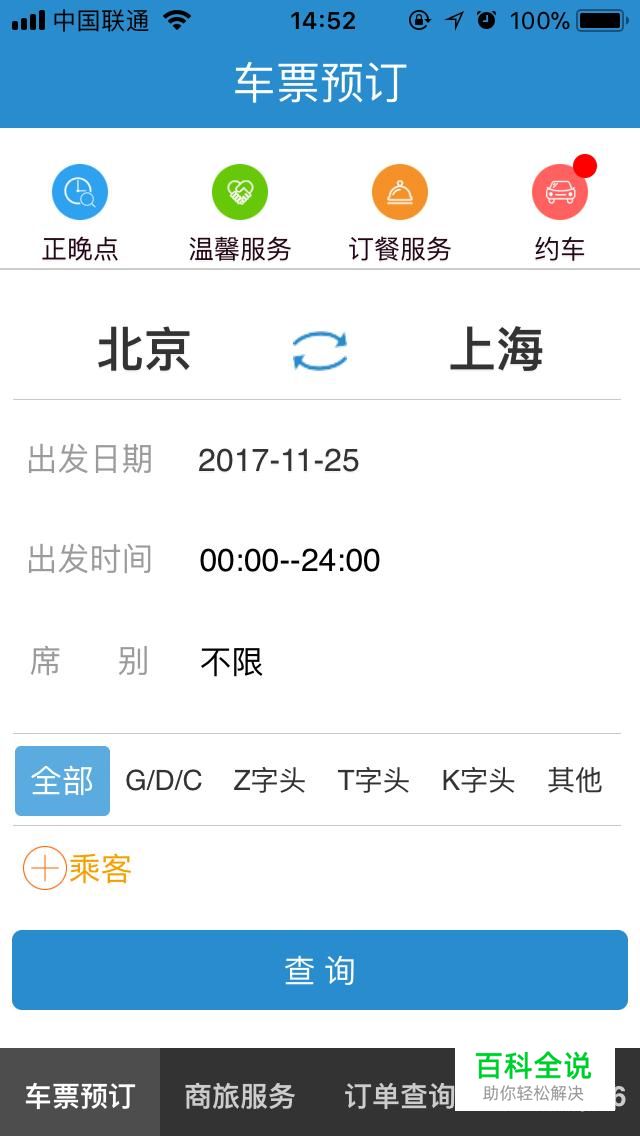Viewport: 640px width, 1136px height.
Task: Open 订餐服务 meal ordering
Action: pyautogui.click(x=399, y=214)
